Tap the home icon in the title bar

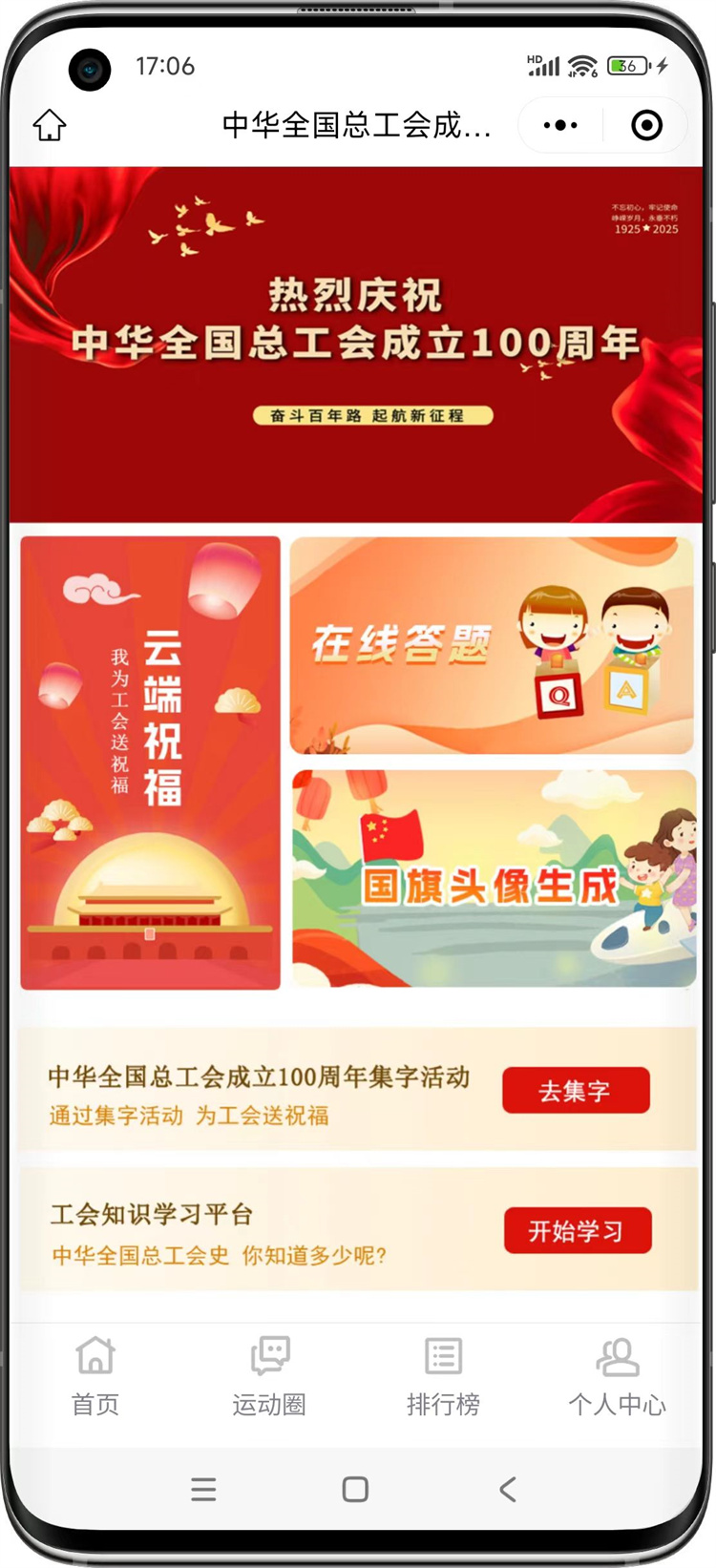(50, 125)
